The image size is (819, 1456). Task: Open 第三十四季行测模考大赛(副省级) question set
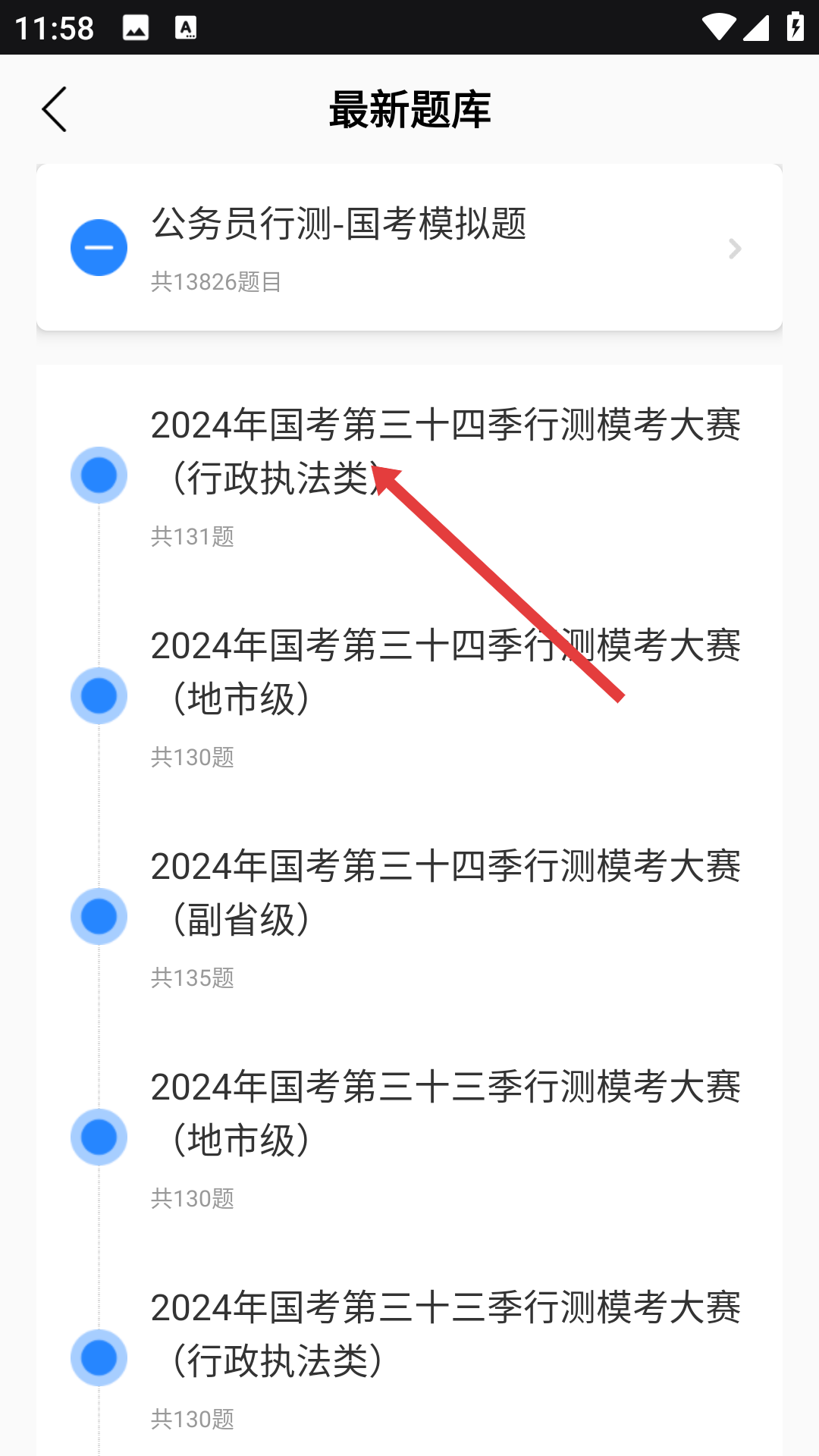pyautogui.click(x=409, y=917)
